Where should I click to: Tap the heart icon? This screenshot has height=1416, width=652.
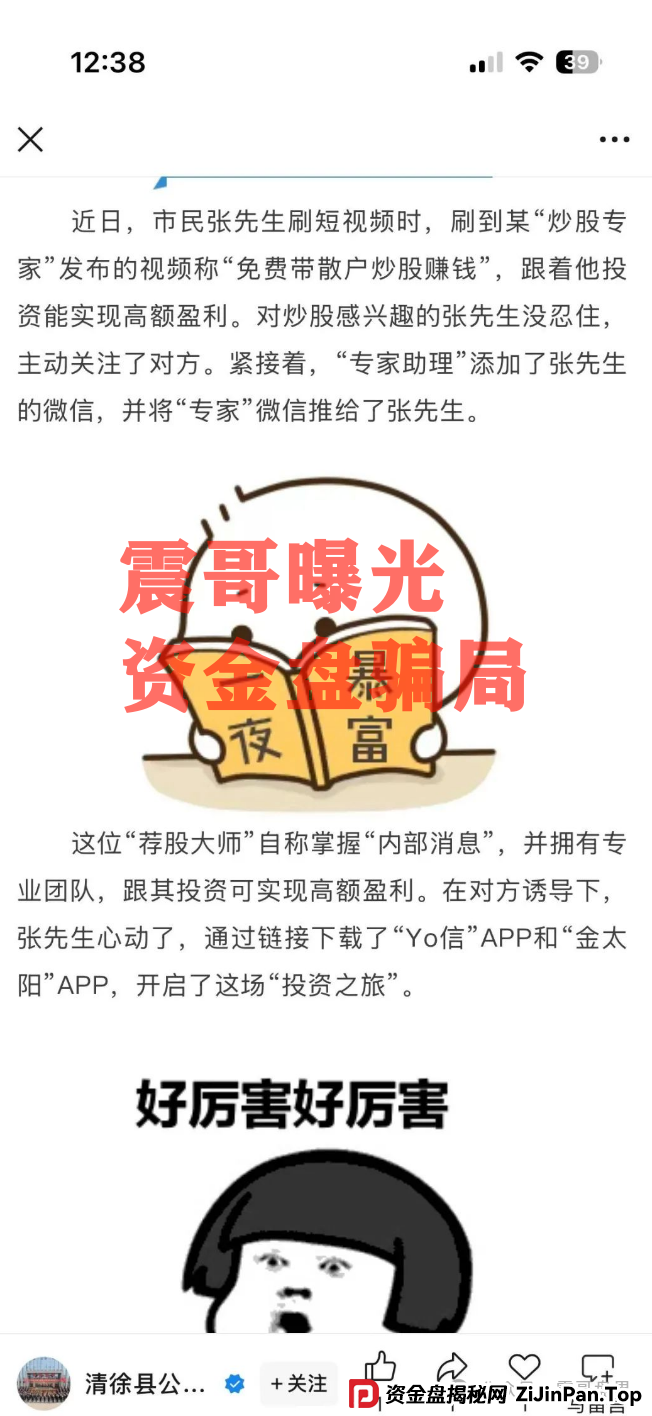pos(524,1367)
